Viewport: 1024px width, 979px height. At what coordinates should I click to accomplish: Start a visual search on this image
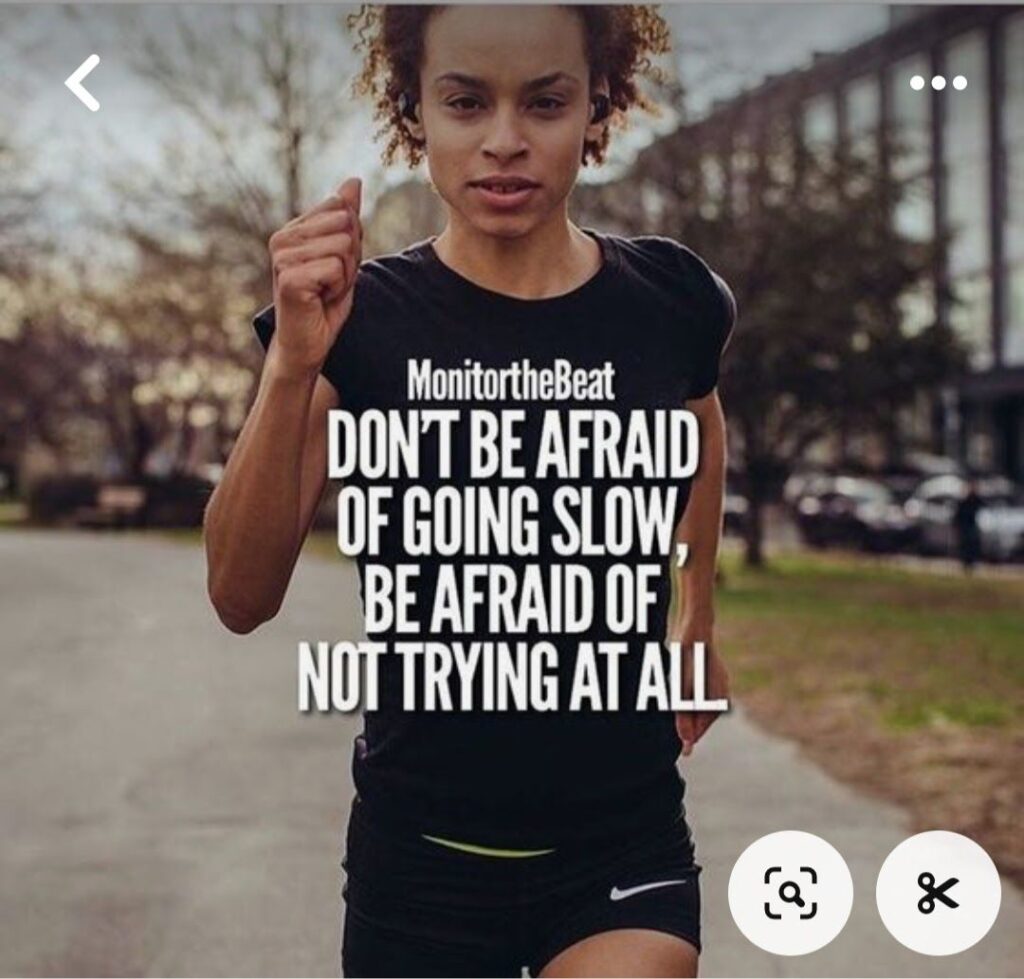click(790, 892)
